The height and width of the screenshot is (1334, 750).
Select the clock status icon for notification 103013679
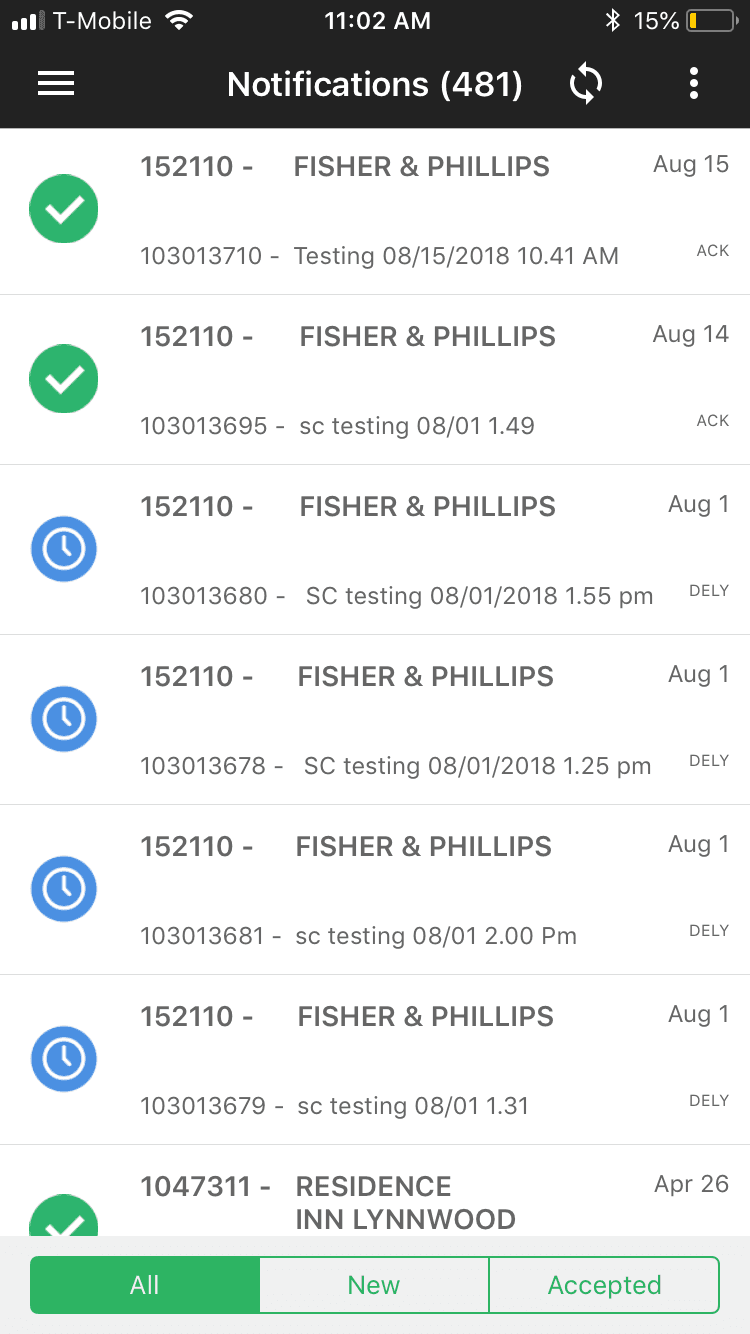[x=63, y=1059]
